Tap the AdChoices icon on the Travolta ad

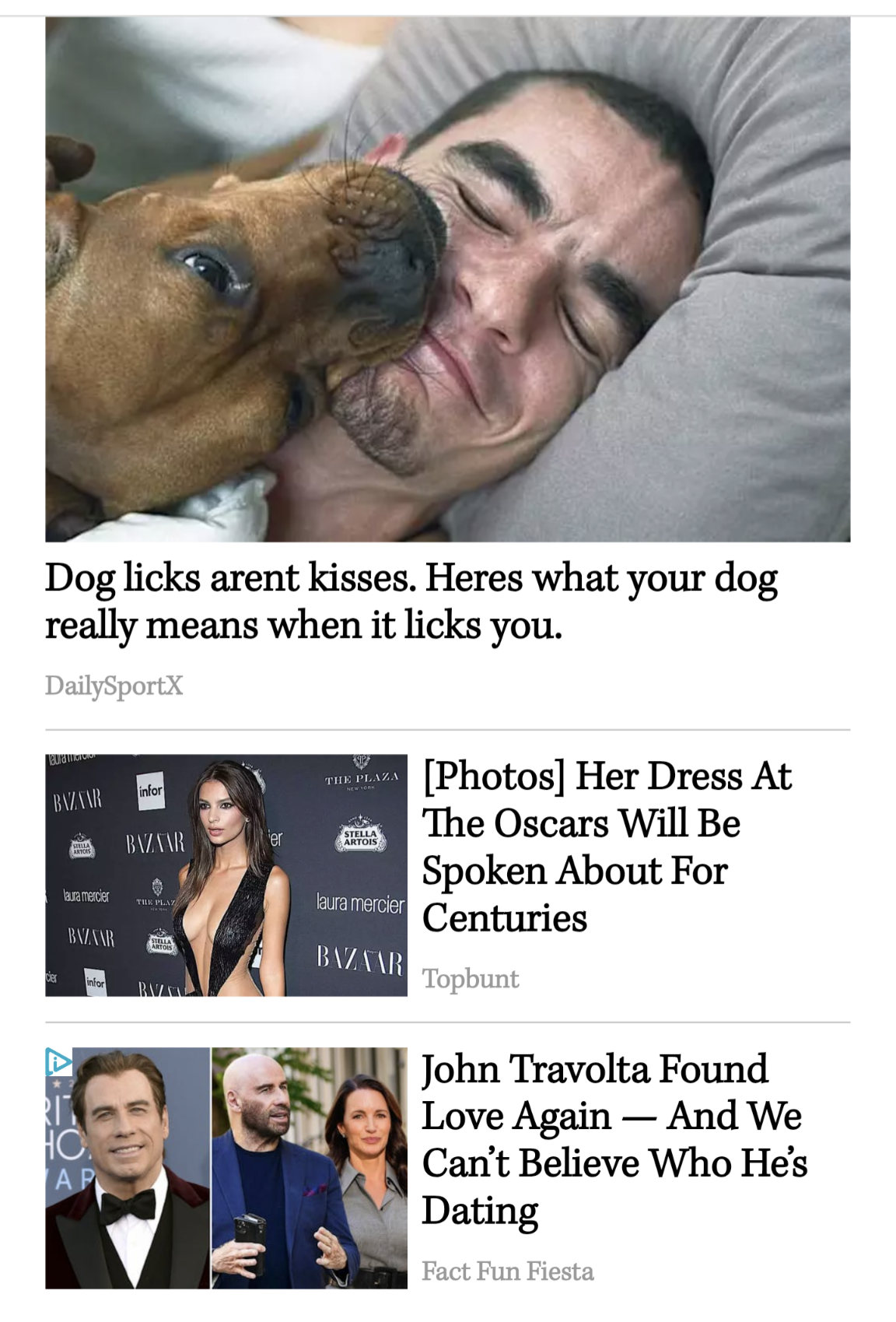[58, 1061]
